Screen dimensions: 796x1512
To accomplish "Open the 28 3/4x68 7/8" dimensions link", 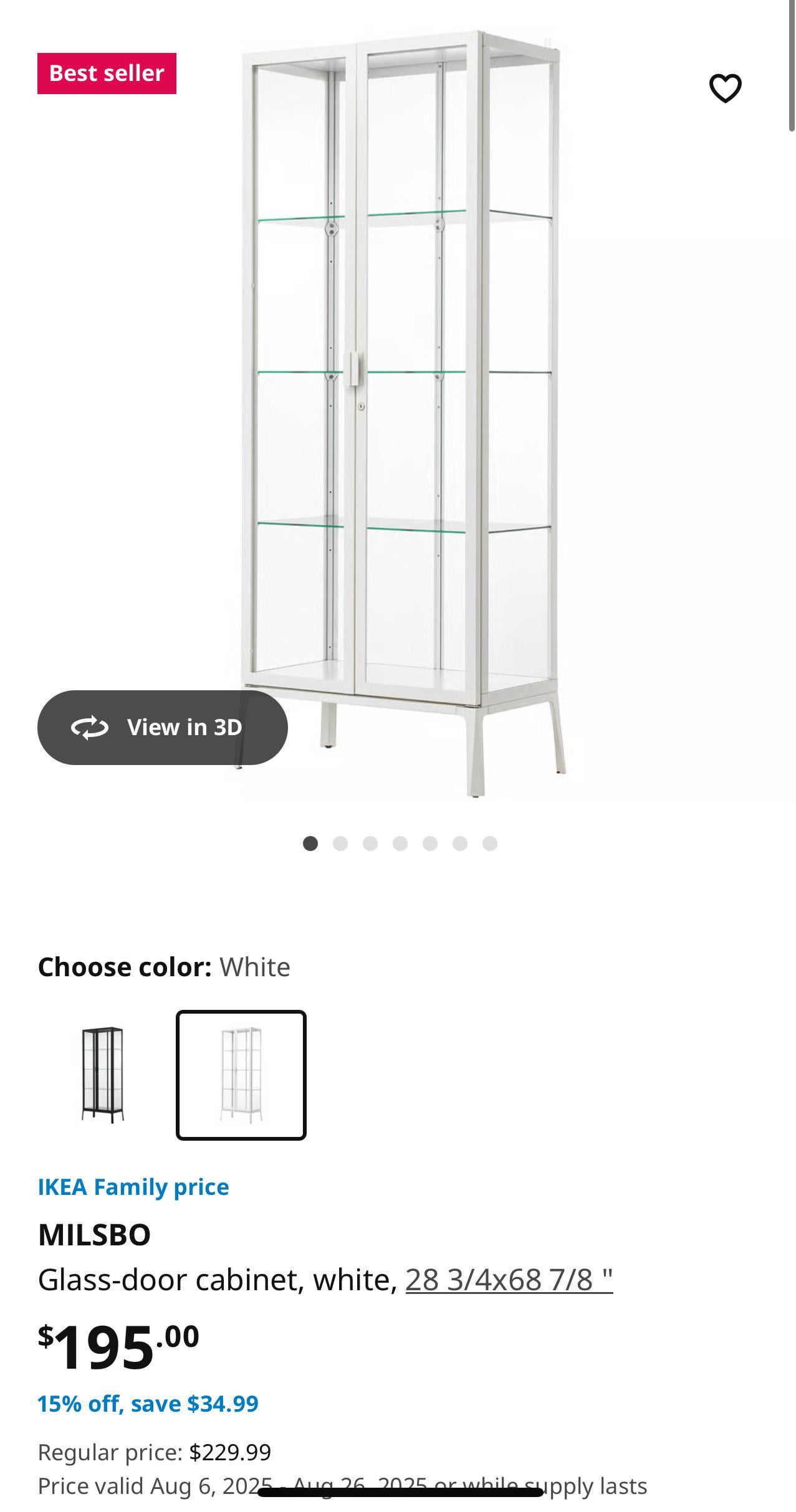I will click(x=509, y=1280).
